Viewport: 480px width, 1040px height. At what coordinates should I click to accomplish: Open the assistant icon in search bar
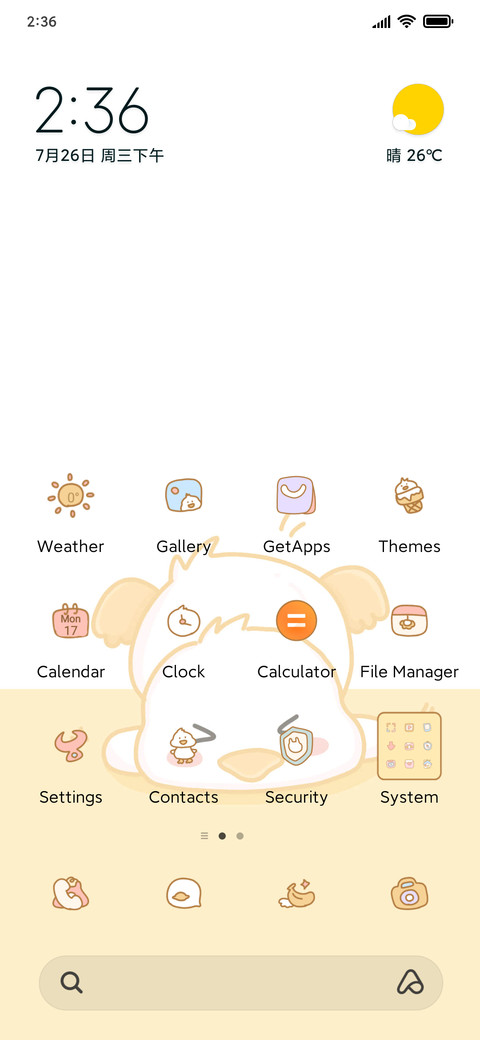pyautogui.click(x=410, y=982)
